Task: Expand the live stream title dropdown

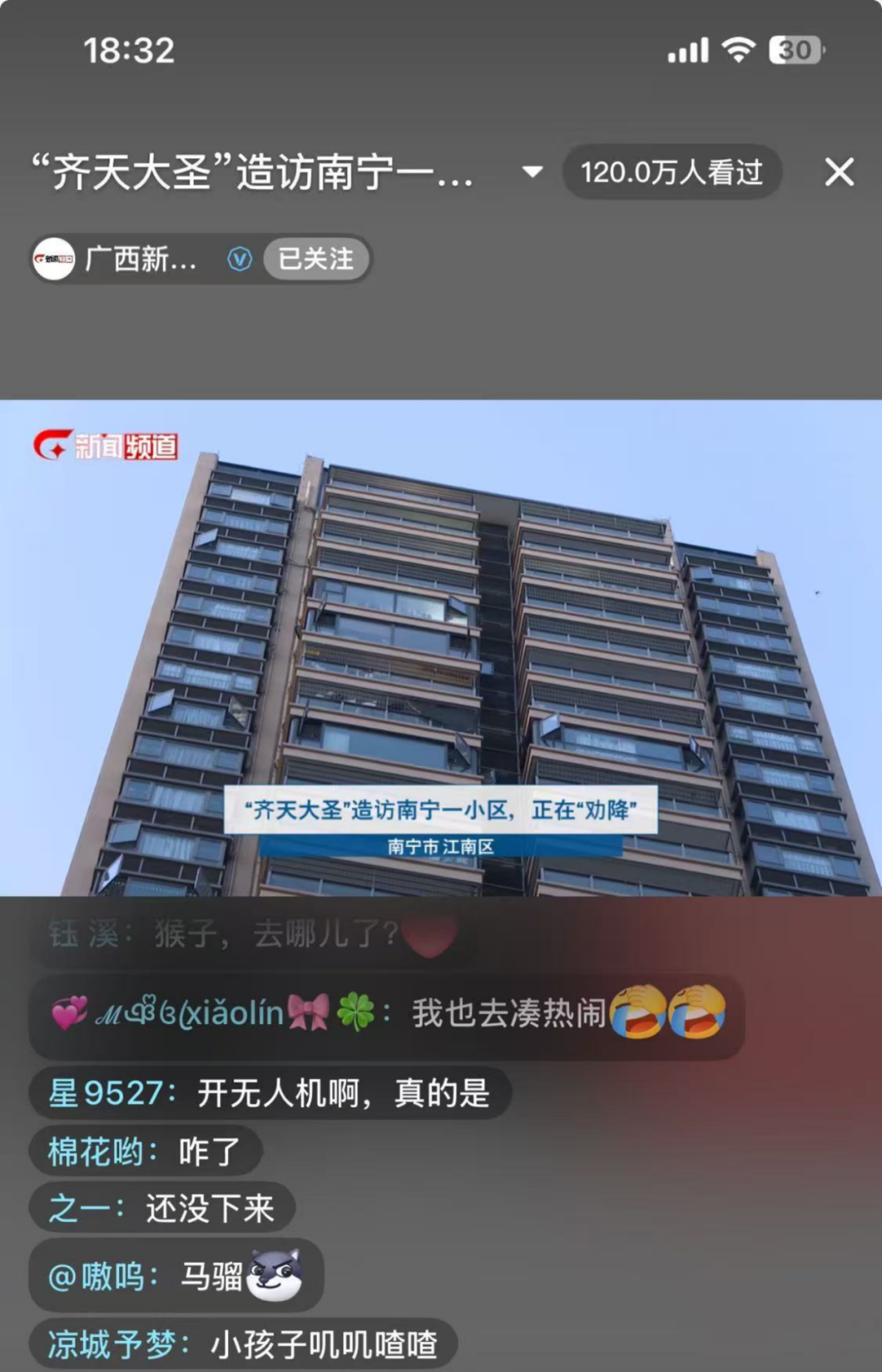Action: point(532,172)
